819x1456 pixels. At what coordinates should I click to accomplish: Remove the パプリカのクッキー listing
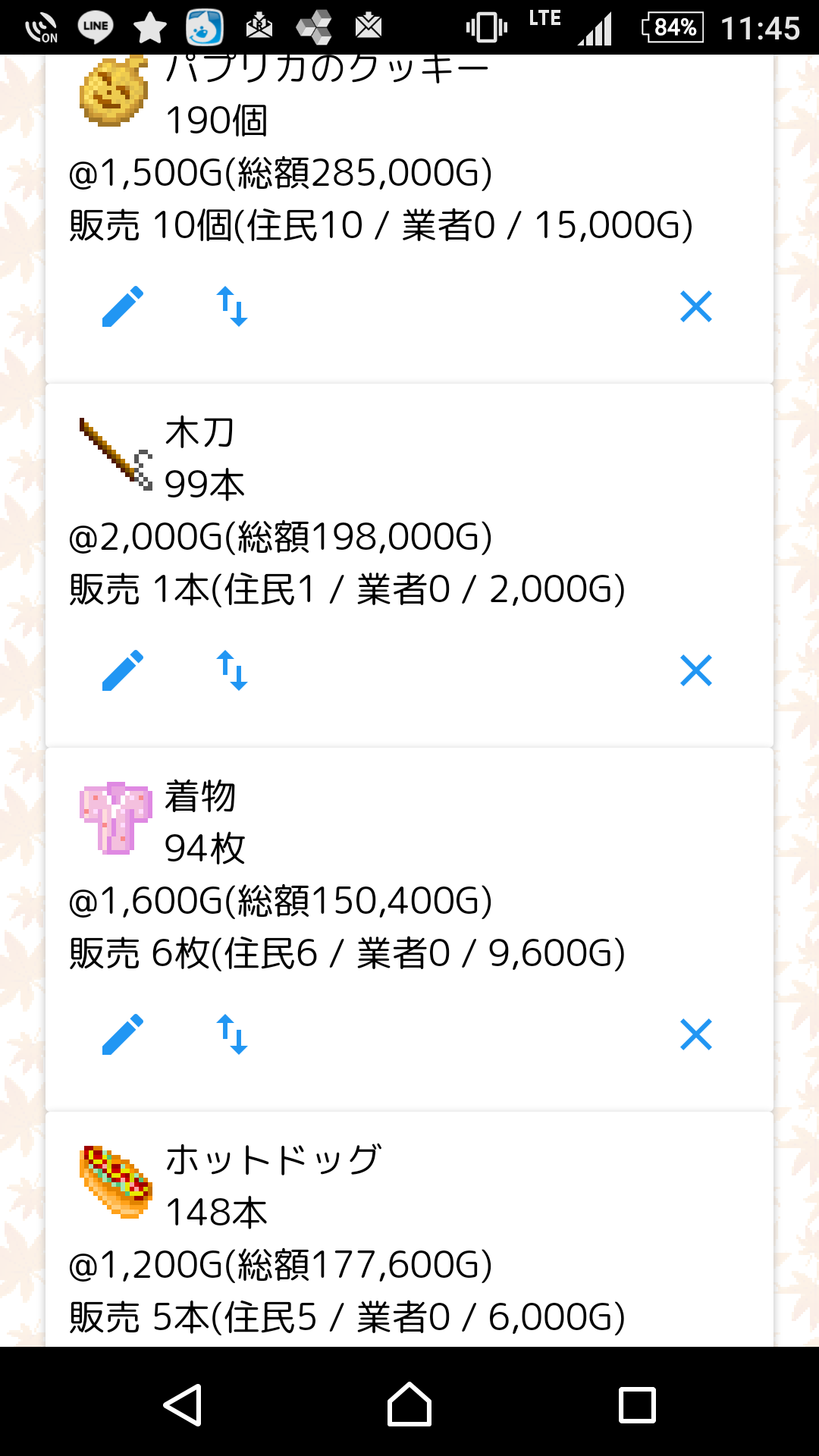[x=696, y=306]
